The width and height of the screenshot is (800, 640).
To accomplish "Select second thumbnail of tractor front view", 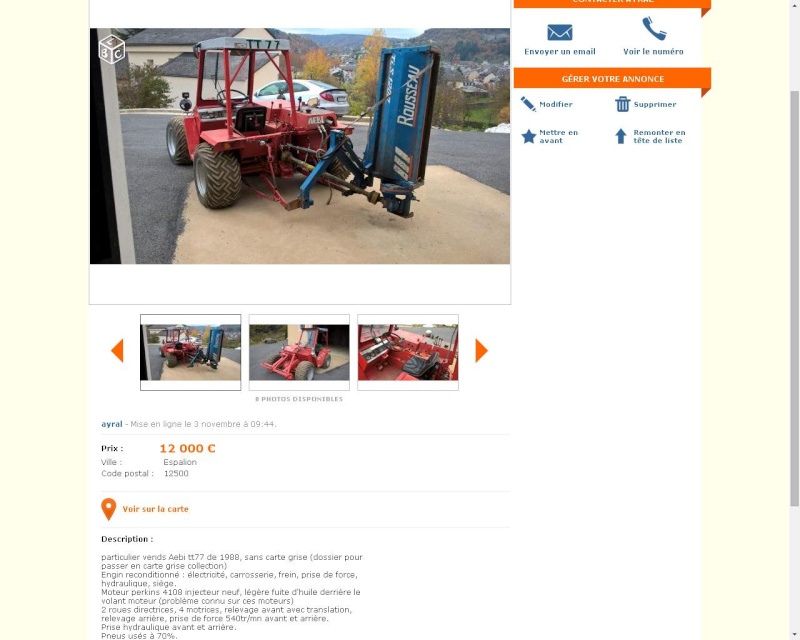I will pyautogui.click(x=299, y=352).
